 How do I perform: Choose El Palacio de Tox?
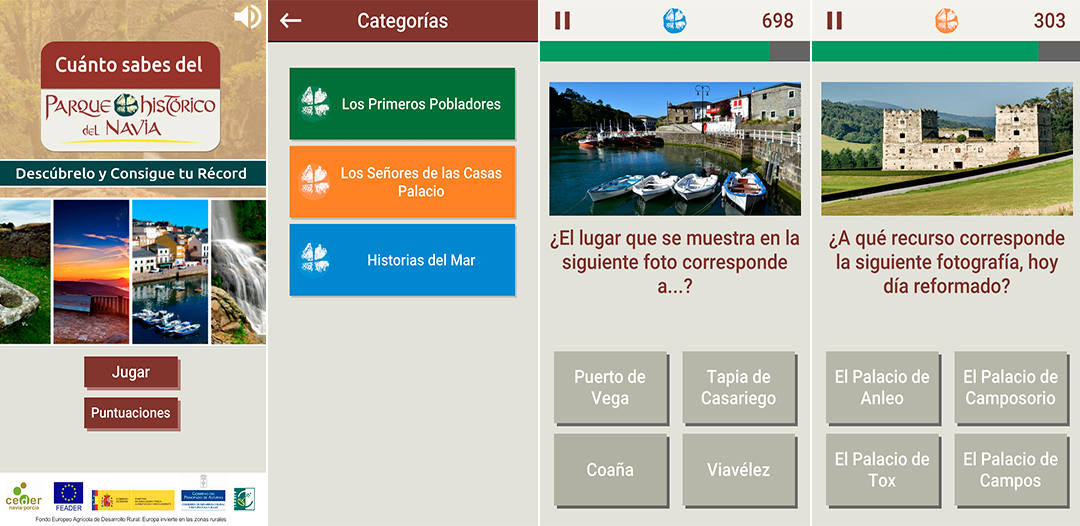tap(882, 470)
